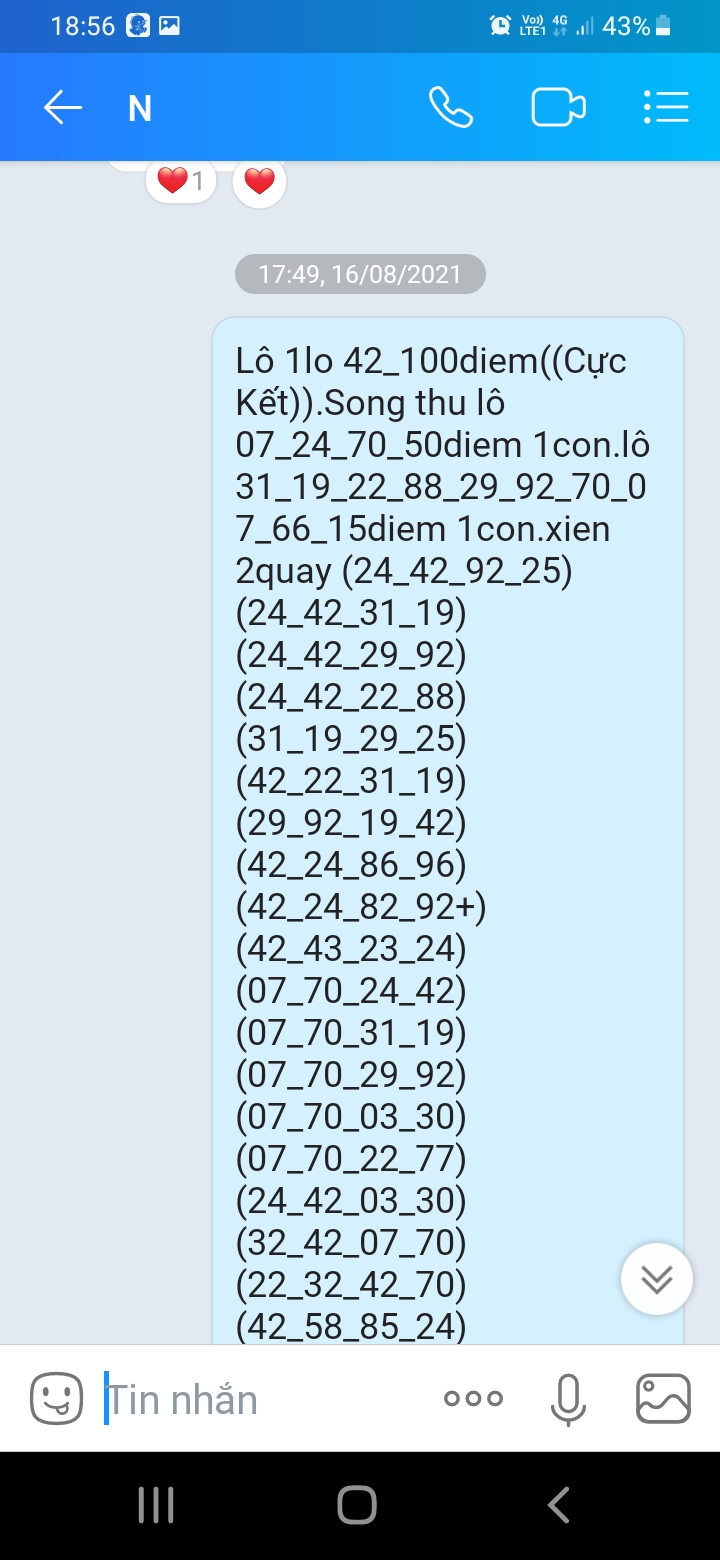720x1560 pixels.
Task: Open the conversation options menu
Action: (666, 108)
